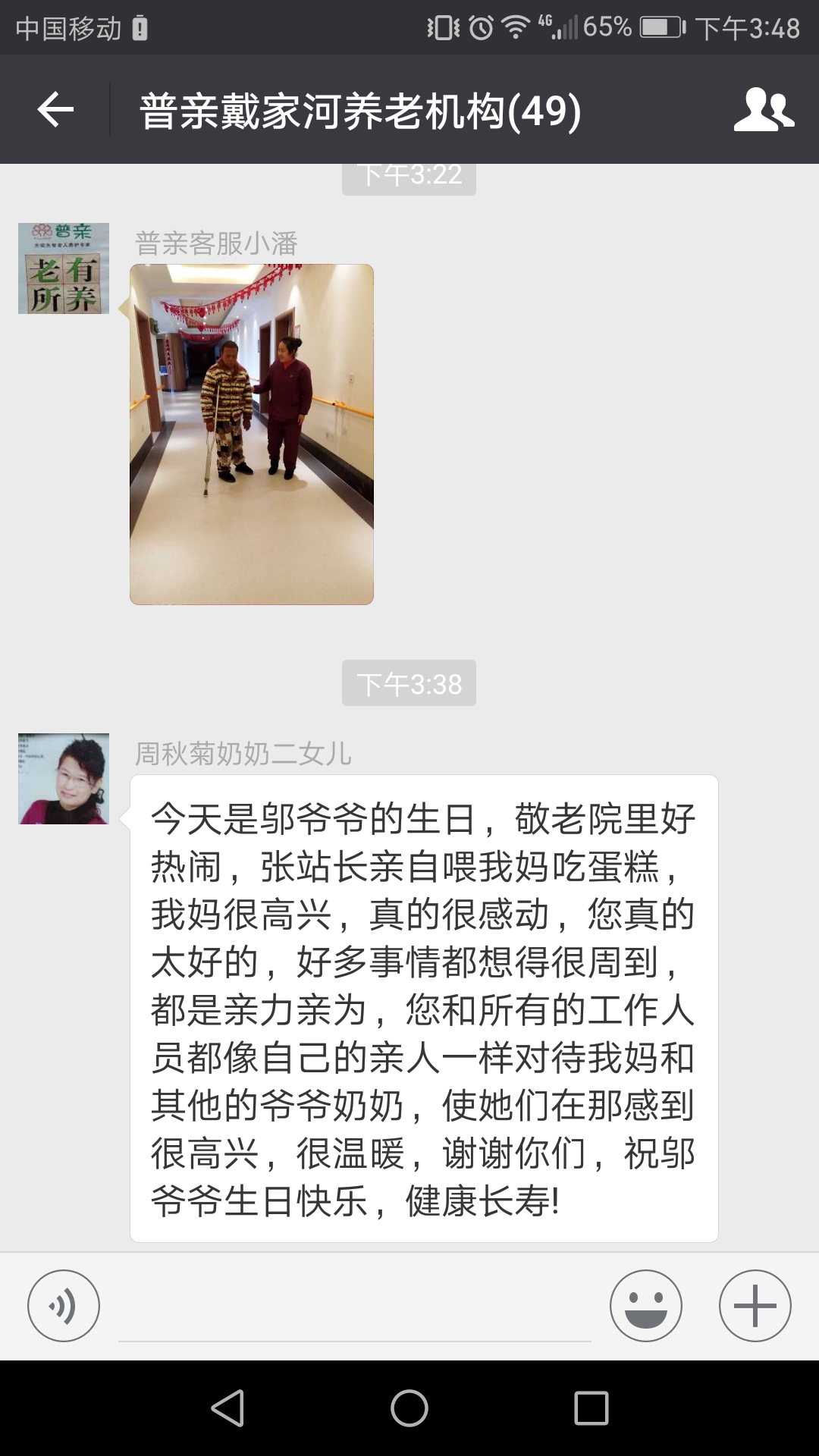The image size is (819, 1456).
Task: Open the hallway photo from 普亲客服小潘
Action: coord(252,434)
